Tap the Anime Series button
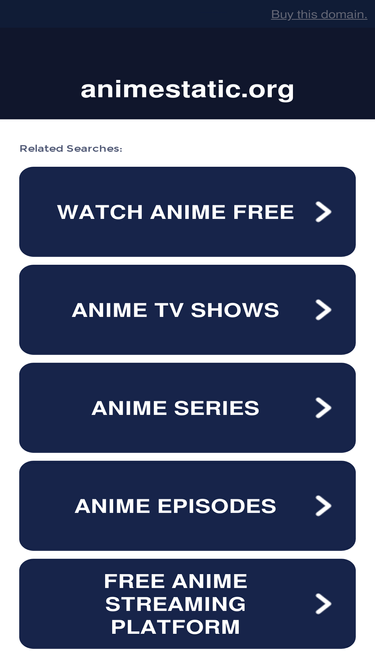 tap(188, 408)
